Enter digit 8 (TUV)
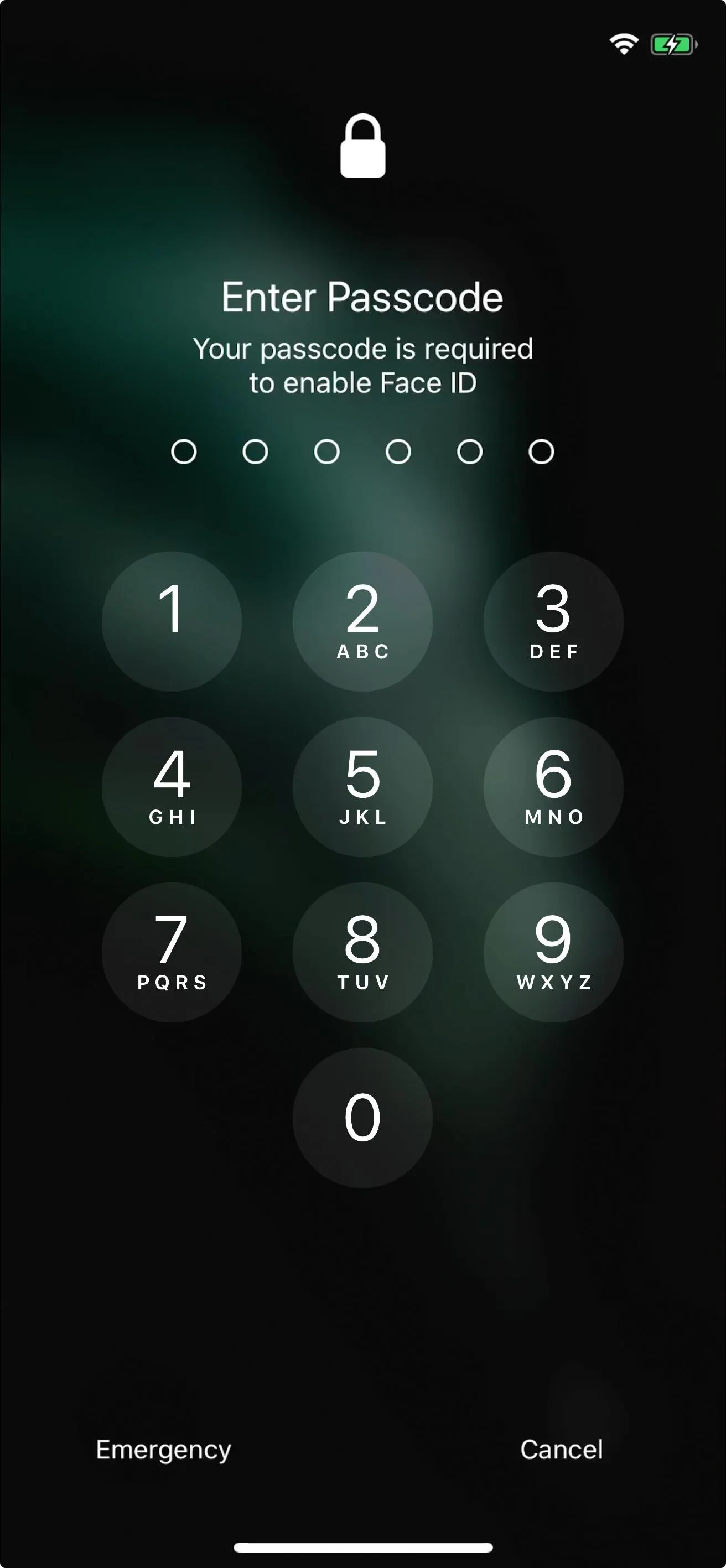The image size is (726, 1568). [362, 953]
